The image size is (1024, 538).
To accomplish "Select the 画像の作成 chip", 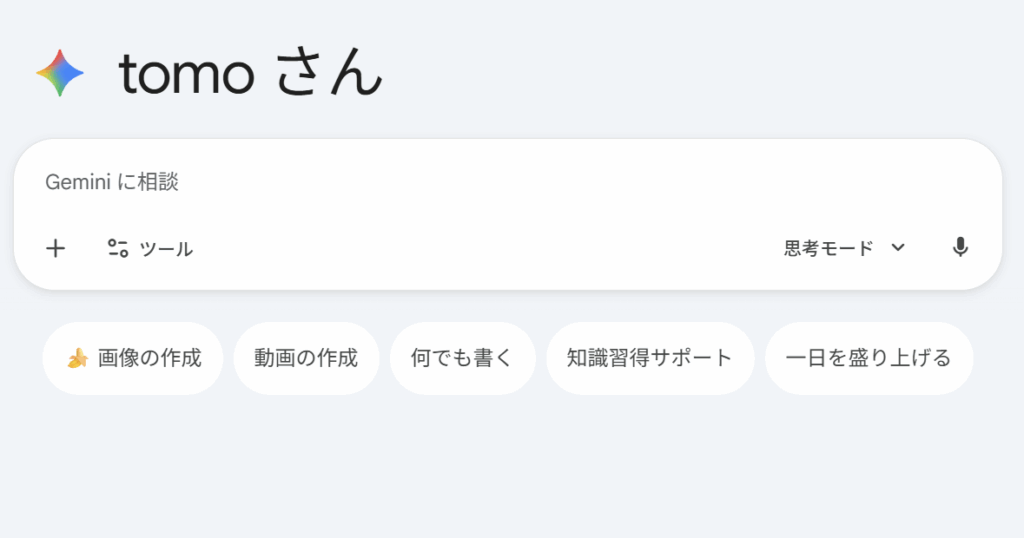I will pyautogui.click(x=133, y=358).
